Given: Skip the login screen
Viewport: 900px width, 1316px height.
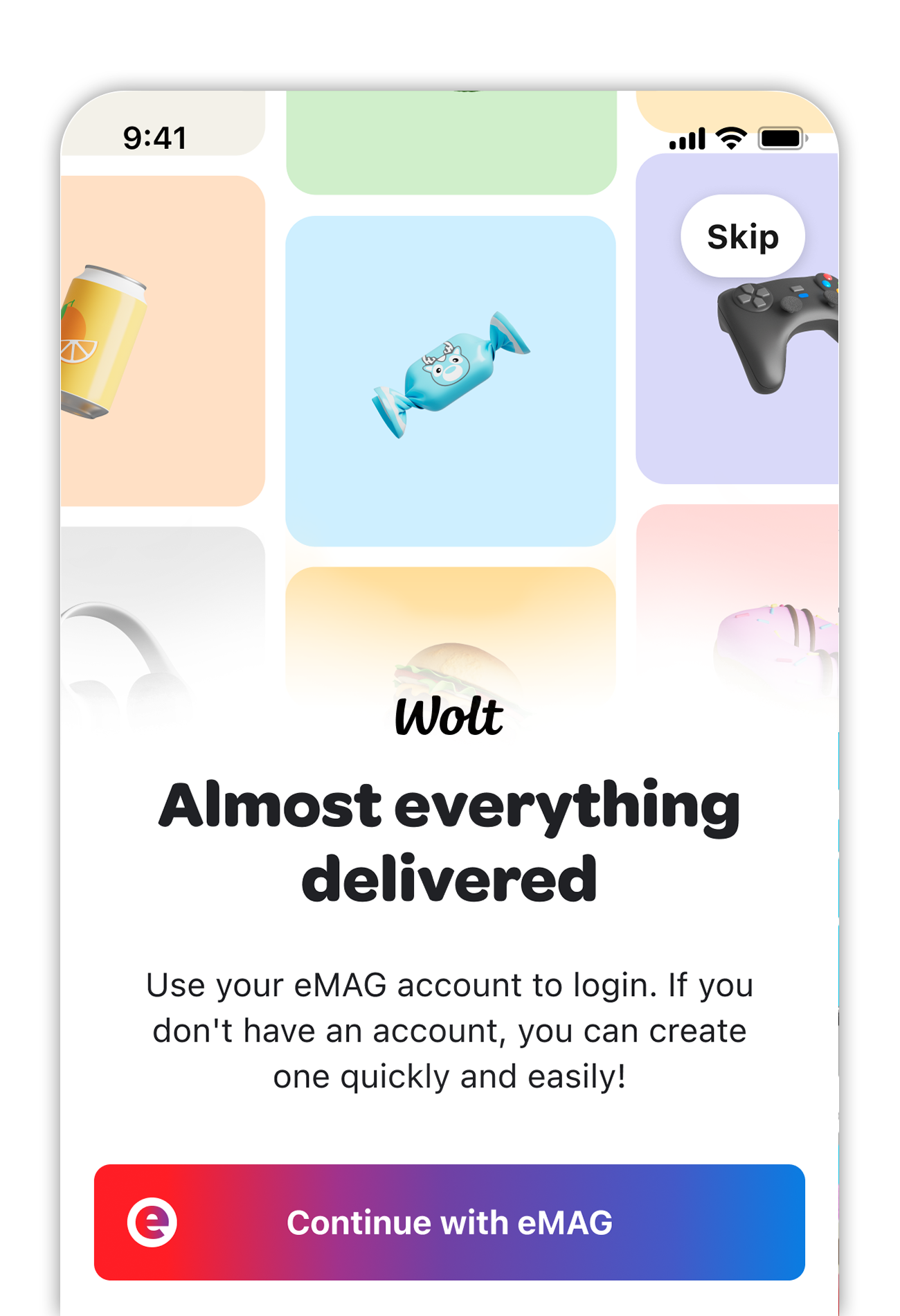Looking at the screenshot, I should tap(742, 237).
